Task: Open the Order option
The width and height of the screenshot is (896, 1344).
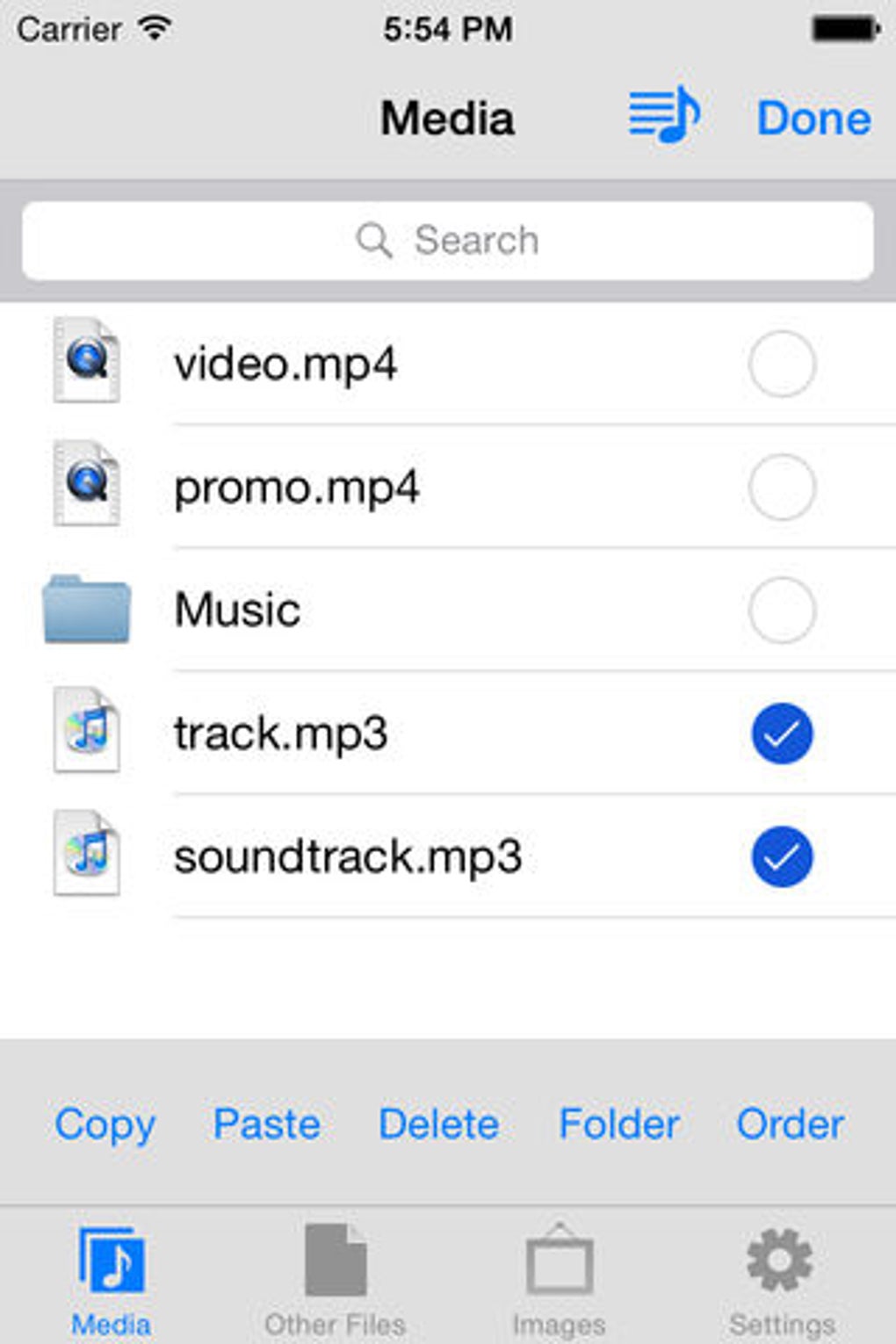Action: (x=791, y=1124)
